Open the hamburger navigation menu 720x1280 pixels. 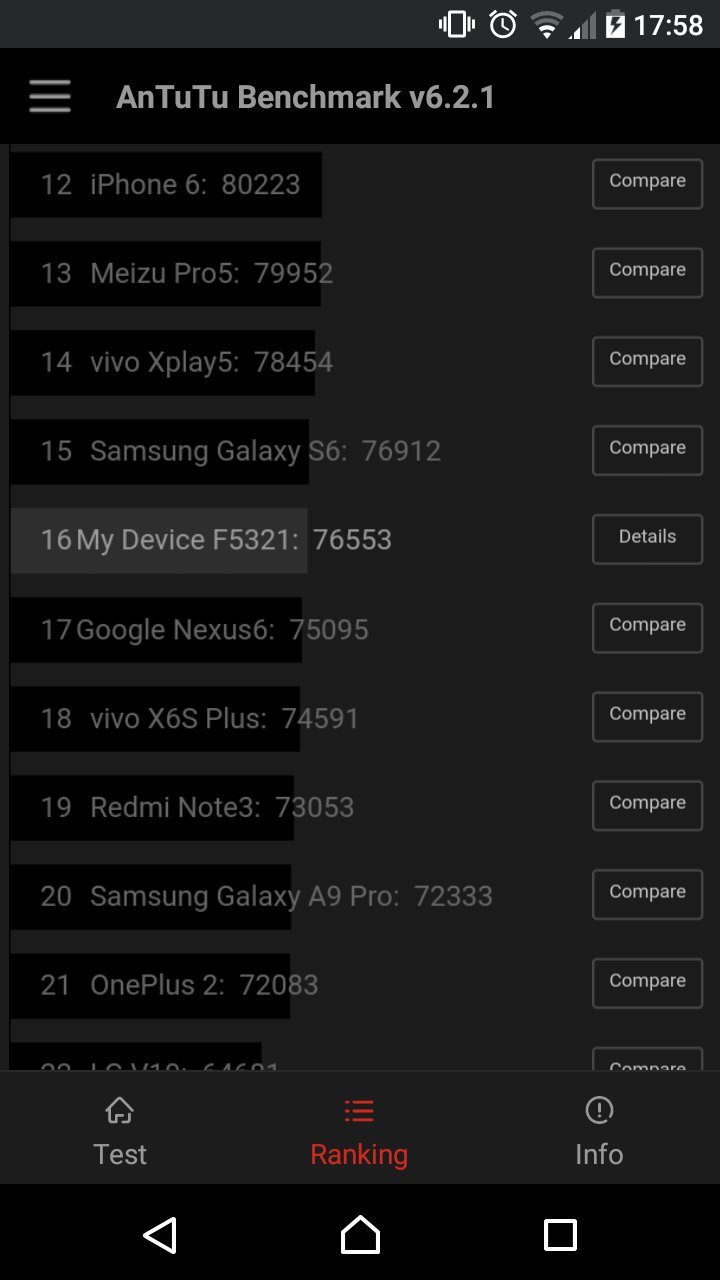tap(49, 96)
